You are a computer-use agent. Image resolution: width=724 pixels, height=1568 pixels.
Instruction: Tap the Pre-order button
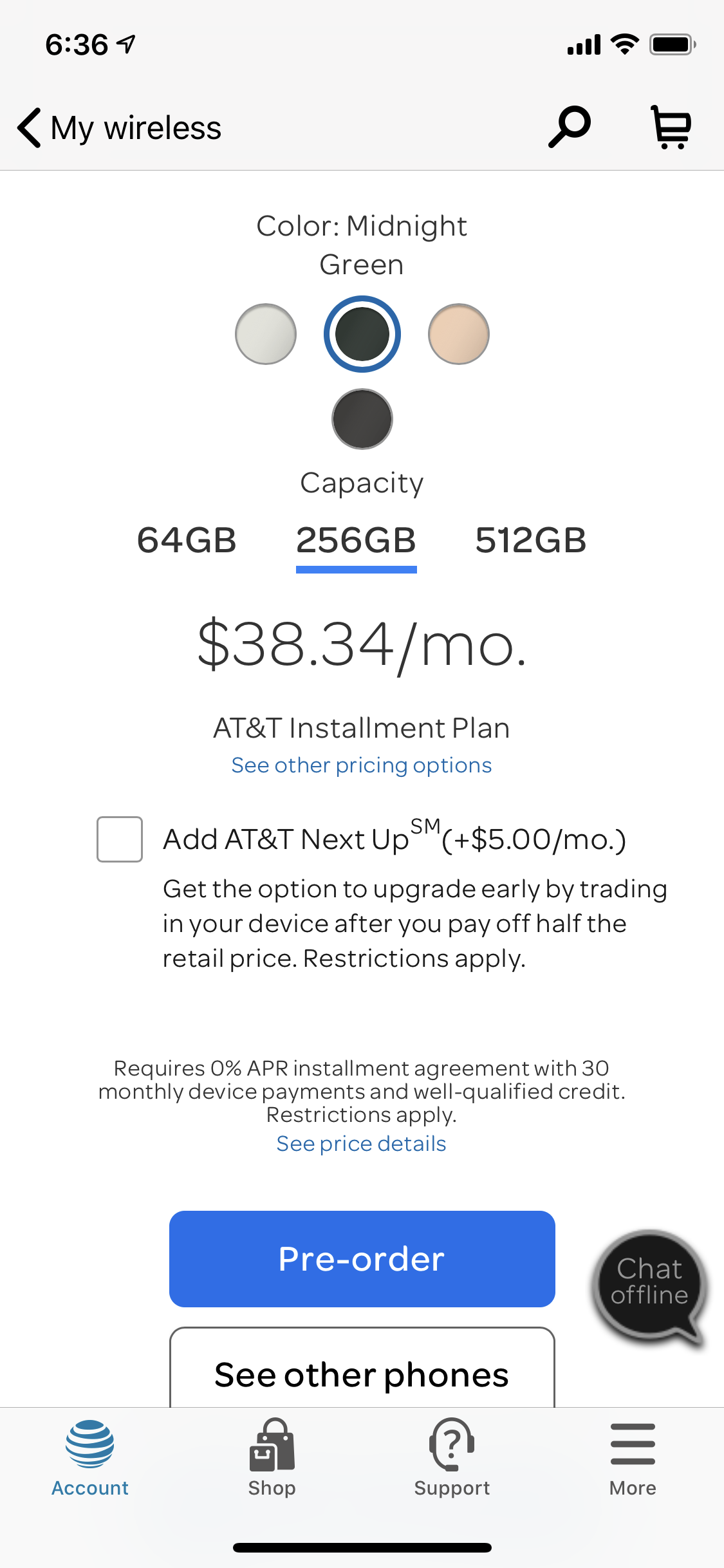(x=362, y=1259)
